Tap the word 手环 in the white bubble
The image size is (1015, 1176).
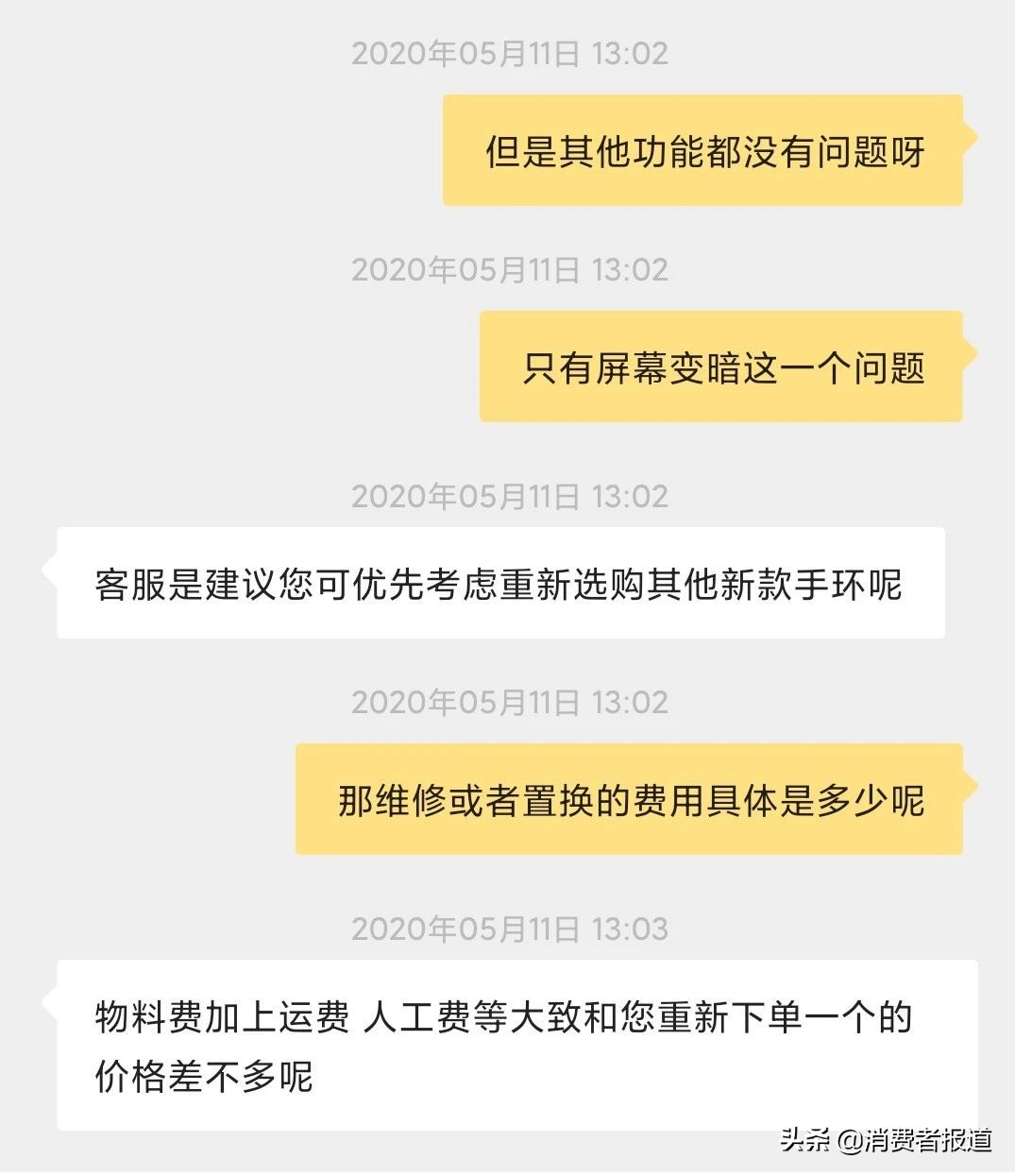coord(852,583)
